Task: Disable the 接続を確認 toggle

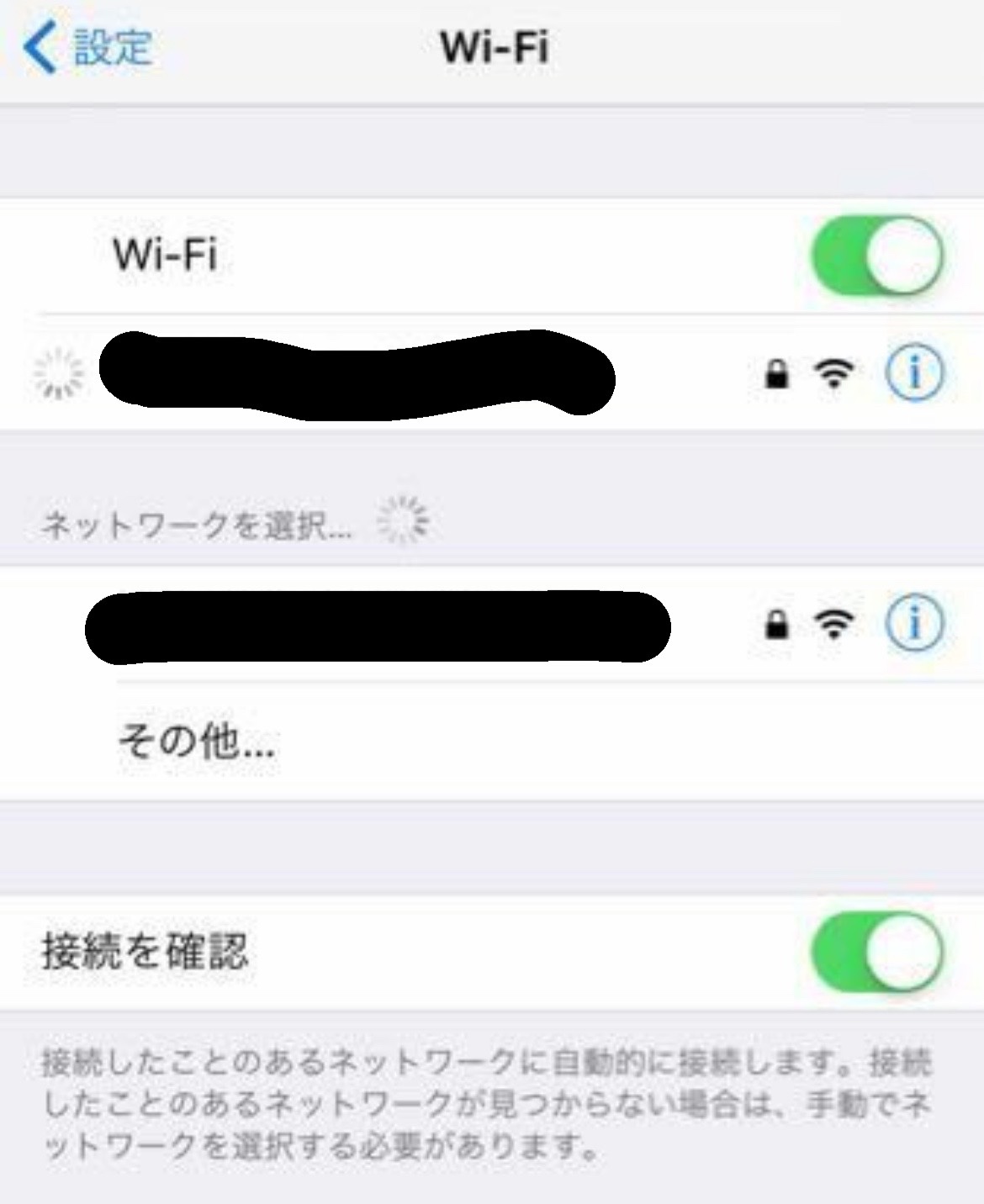Action: (x=876, y=952)
